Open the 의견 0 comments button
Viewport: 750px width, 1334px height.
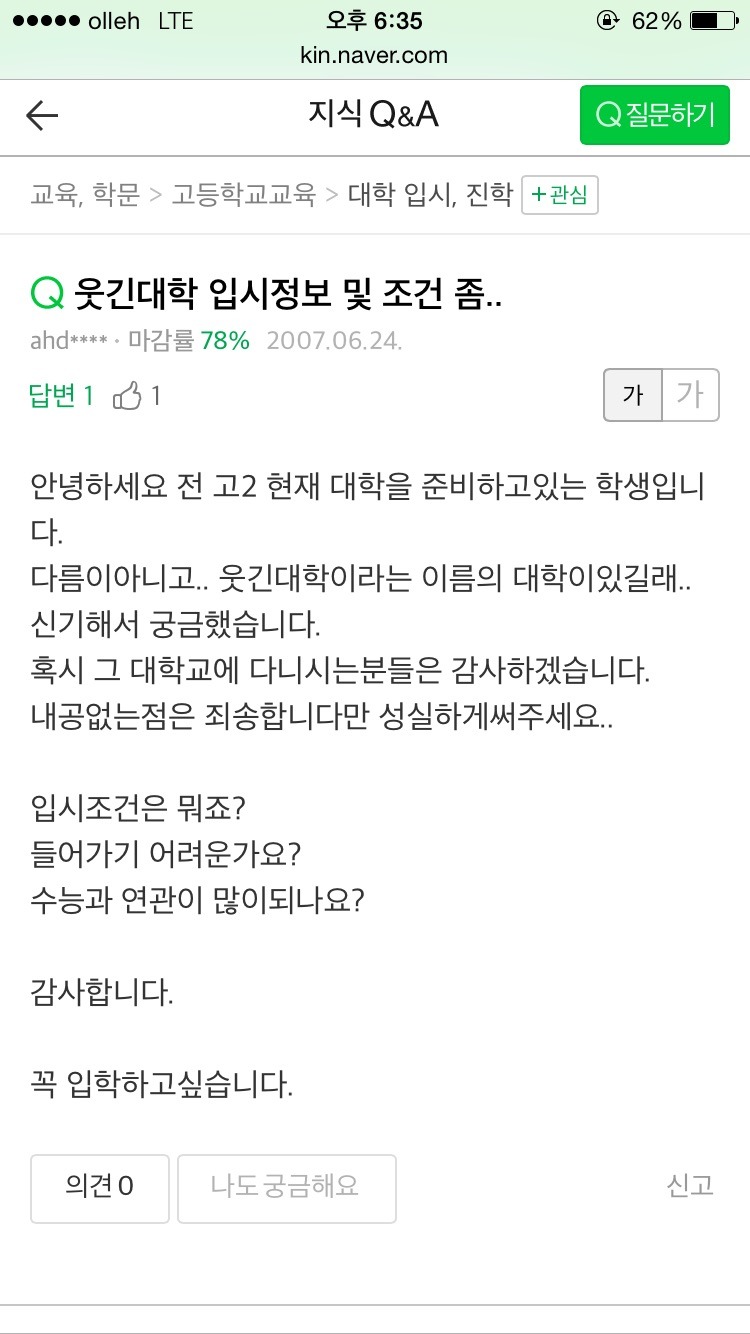pyautogui.click(x=99, y=1188)
